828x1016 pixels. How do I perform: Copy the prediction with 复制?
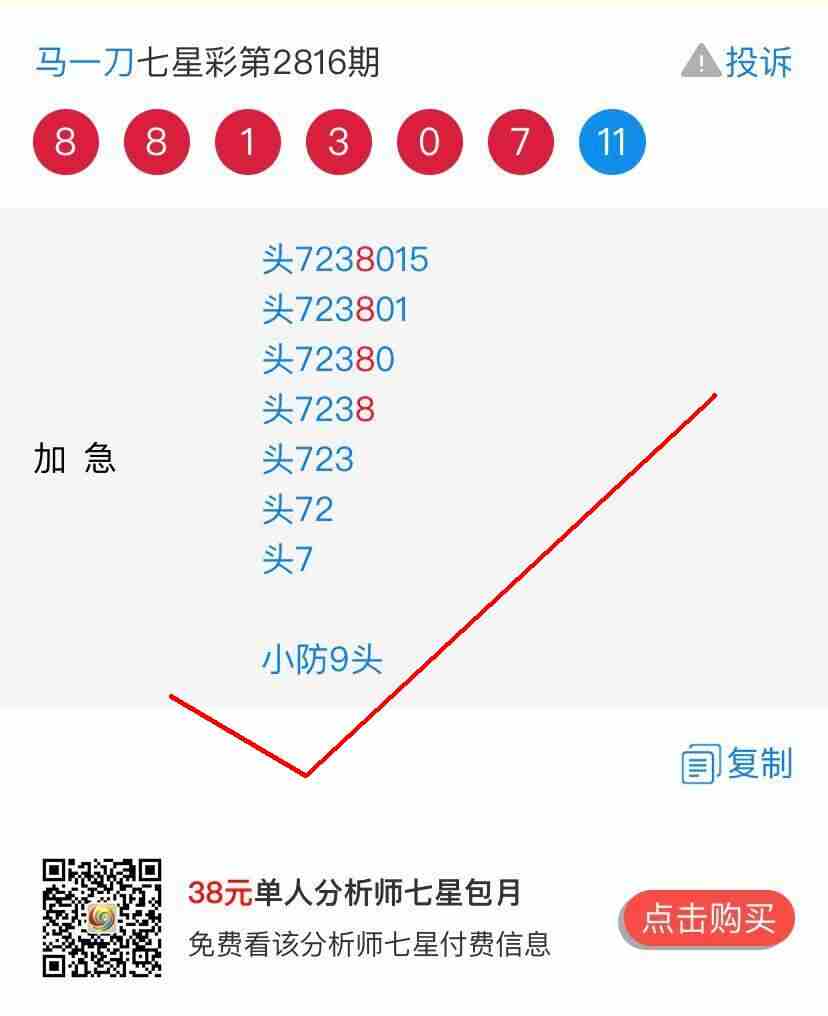(x=738, y=764)
